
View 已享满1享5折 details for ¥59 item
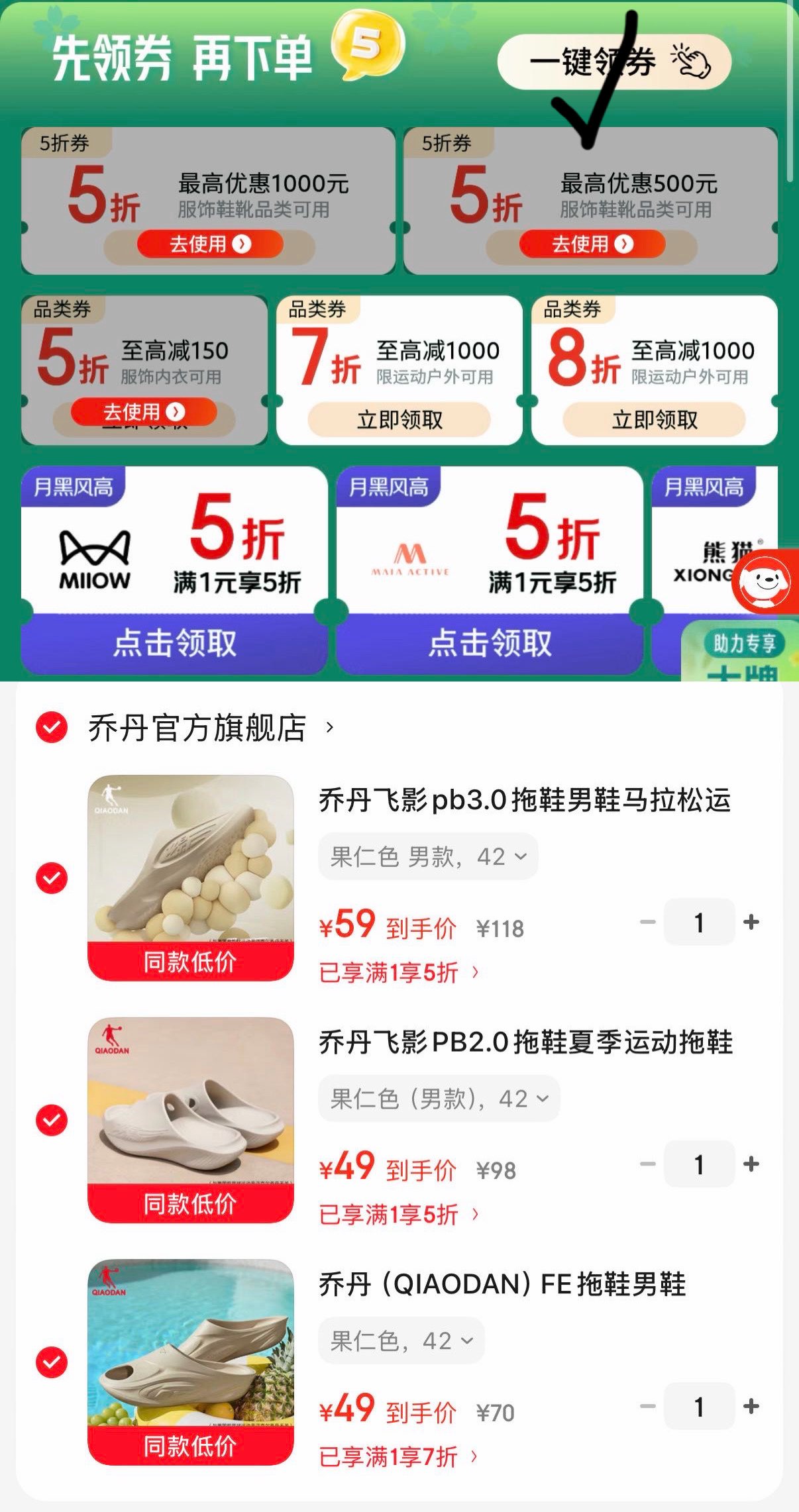[x=398, y=972]
